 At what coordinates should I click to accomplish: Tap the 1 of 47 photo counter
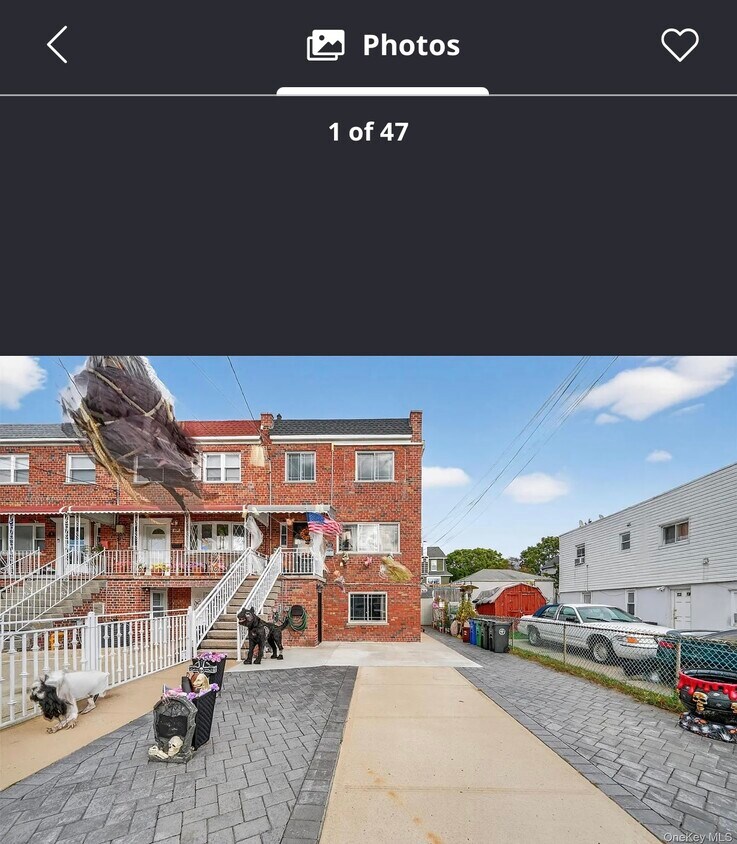(x=368, y=131)
